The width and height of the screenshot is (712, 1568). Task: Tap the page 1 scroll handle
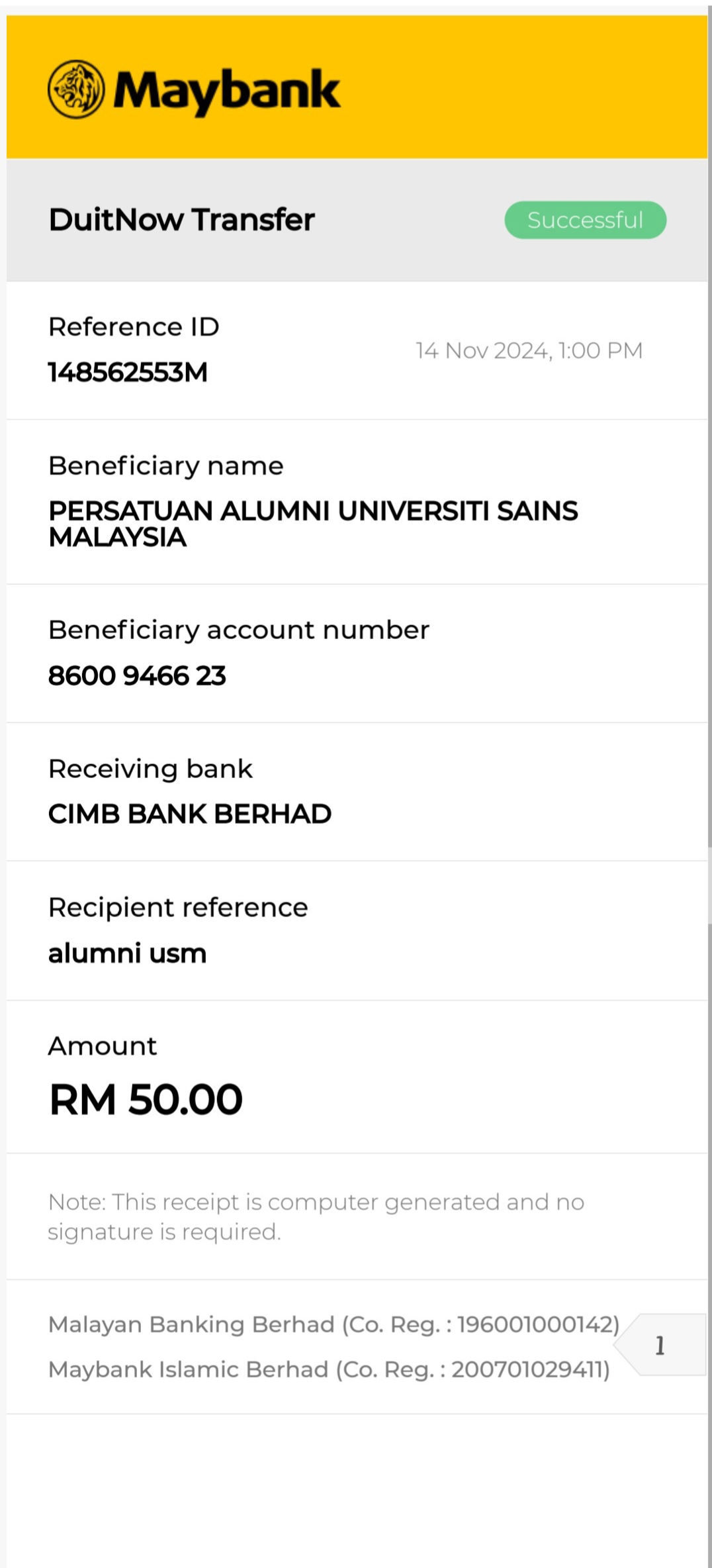point(662,1345)
